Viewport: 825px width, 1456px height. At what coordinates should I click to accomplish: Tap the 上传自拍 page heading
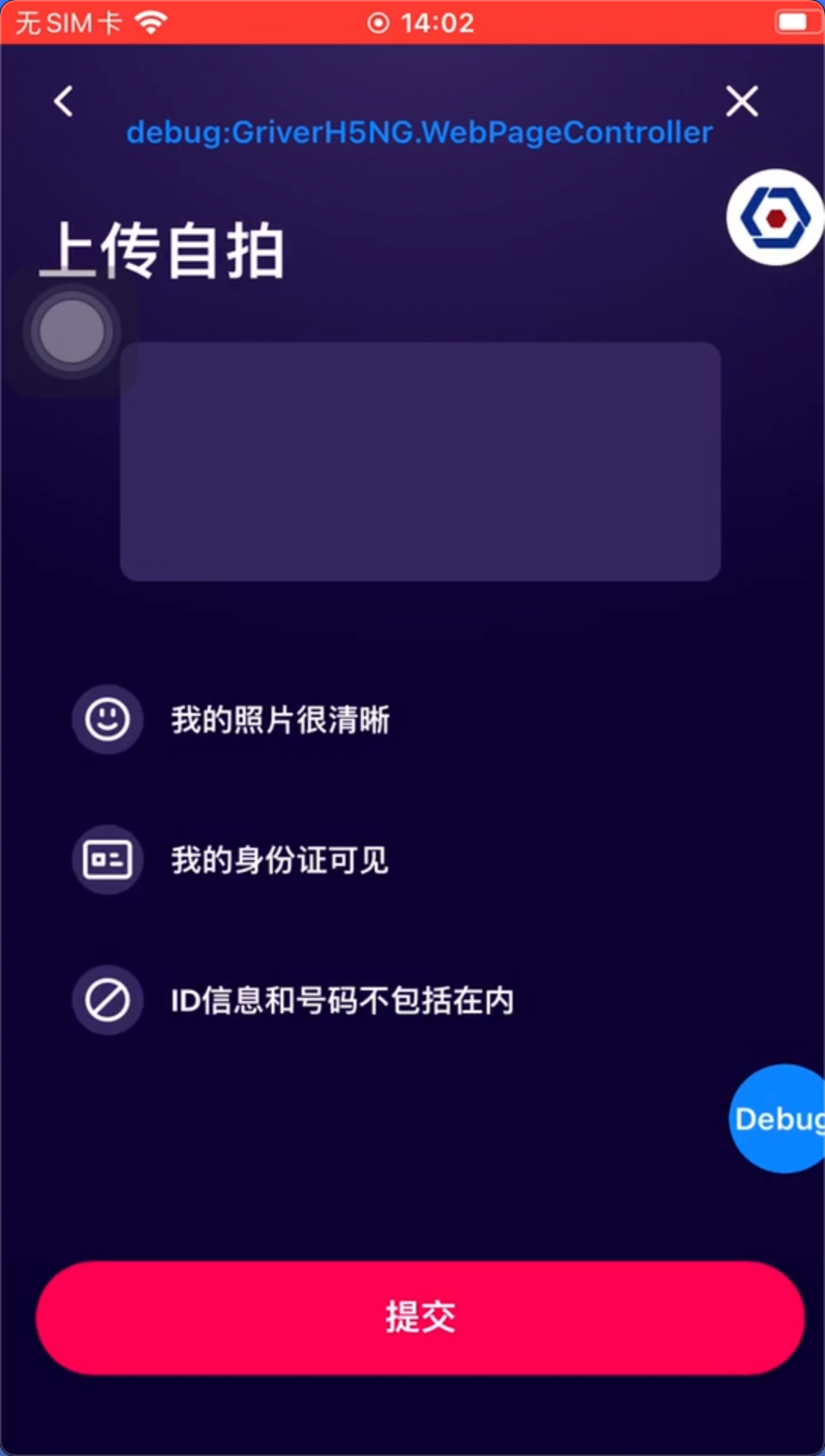[162, 250]
